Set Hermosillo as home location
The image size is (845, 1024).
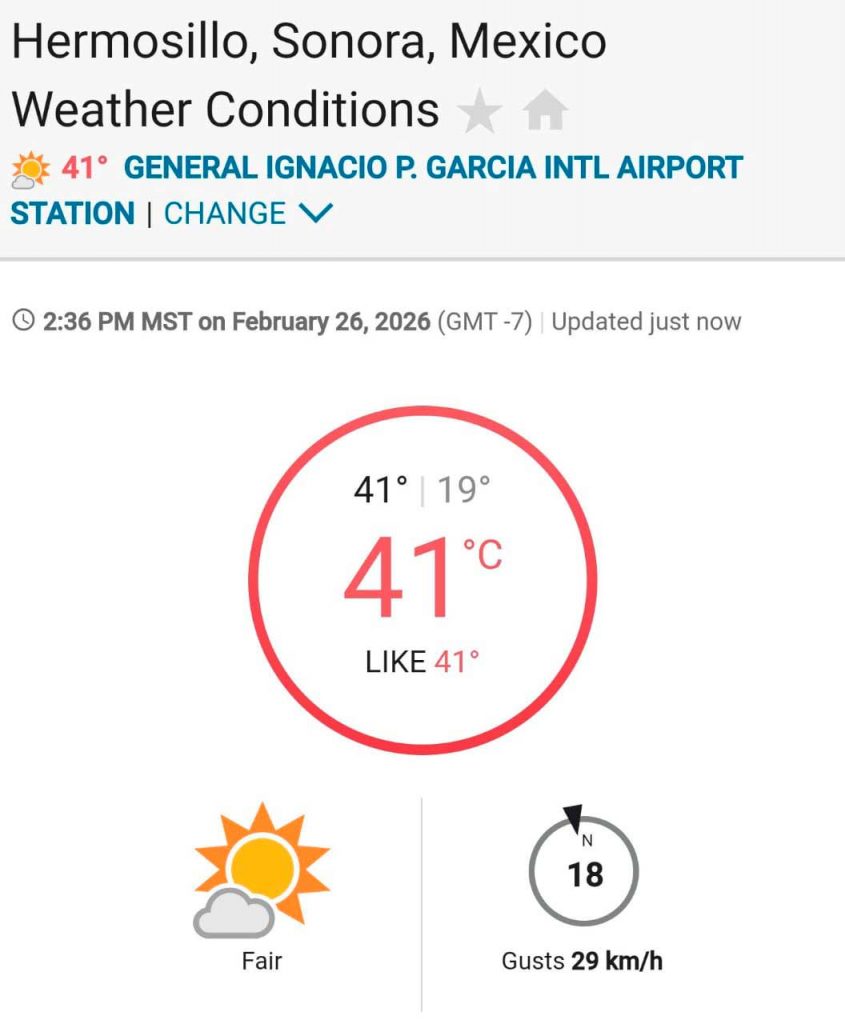pos(545,112)
